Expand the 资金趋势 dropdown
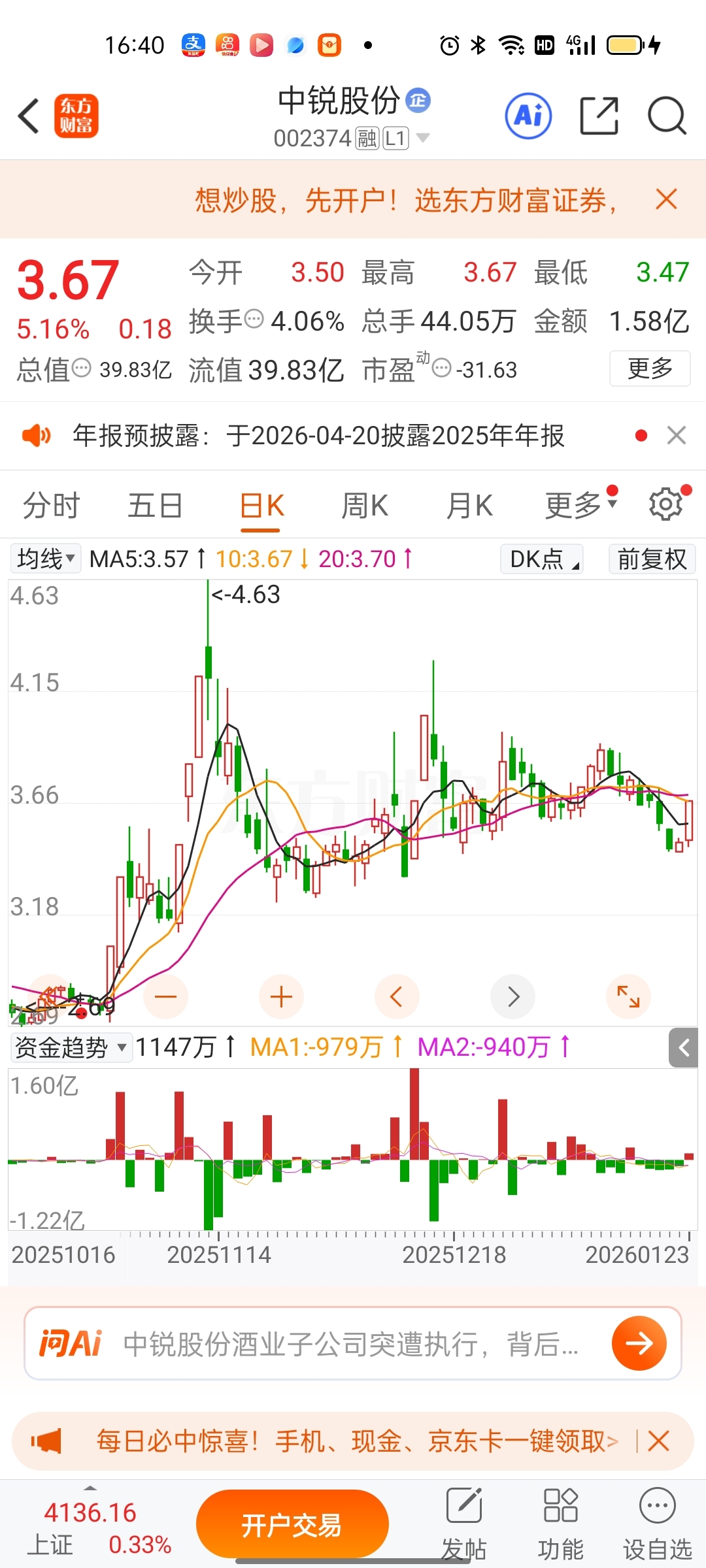The height and width of the screenshot is (1568, 706). coord(71,1047)
